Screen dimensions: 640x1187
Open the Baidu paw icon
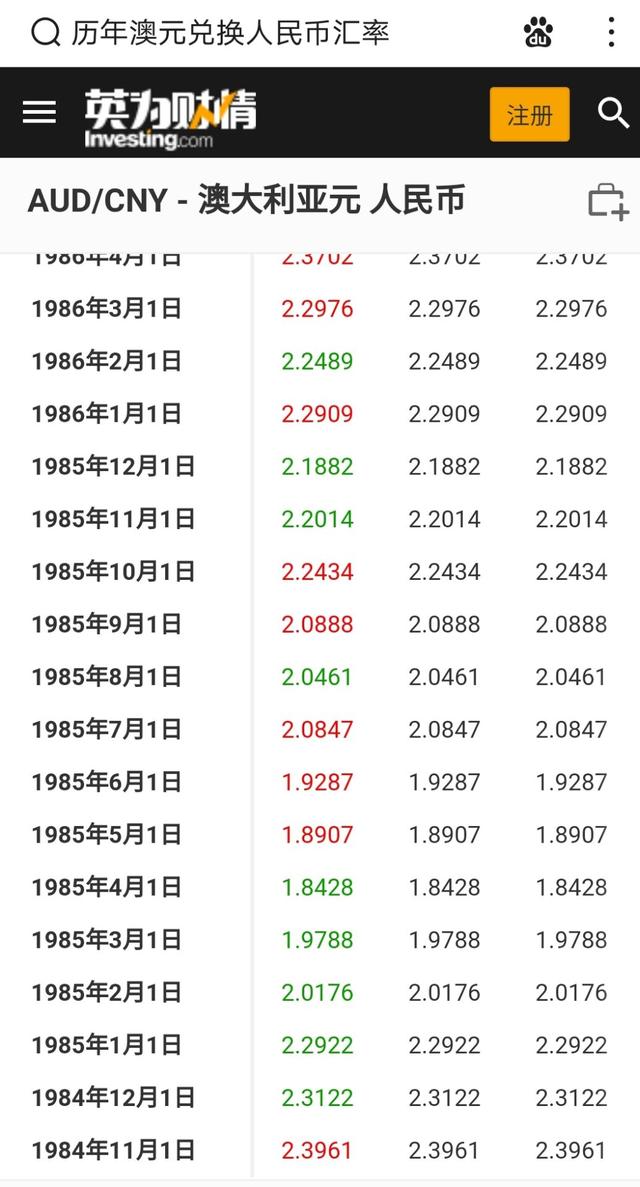pos(538,33)
